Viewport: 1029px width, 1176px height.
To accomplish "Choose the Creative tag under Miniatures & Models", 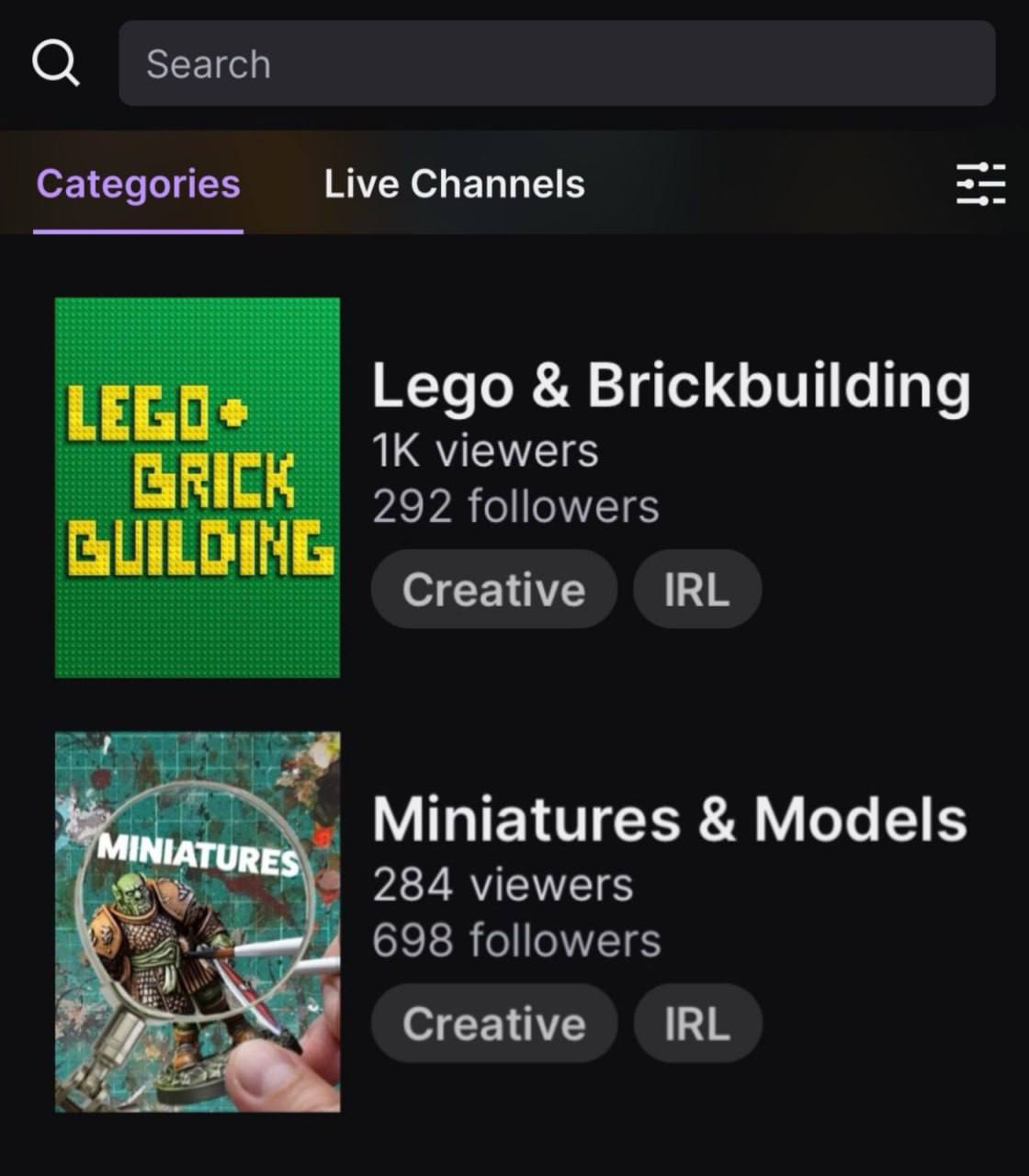I will pos(493,1023).
